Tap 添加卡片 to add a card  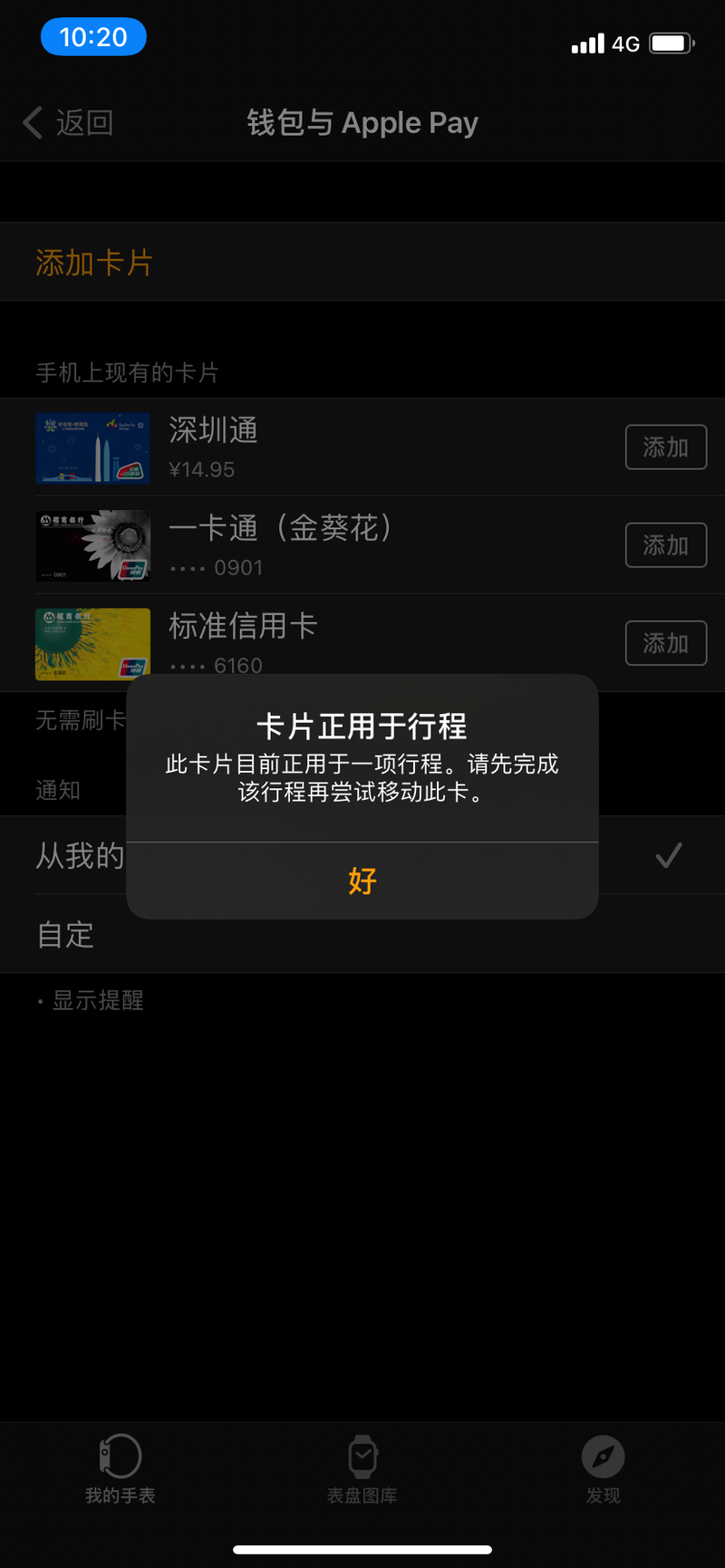click(94, 262)
